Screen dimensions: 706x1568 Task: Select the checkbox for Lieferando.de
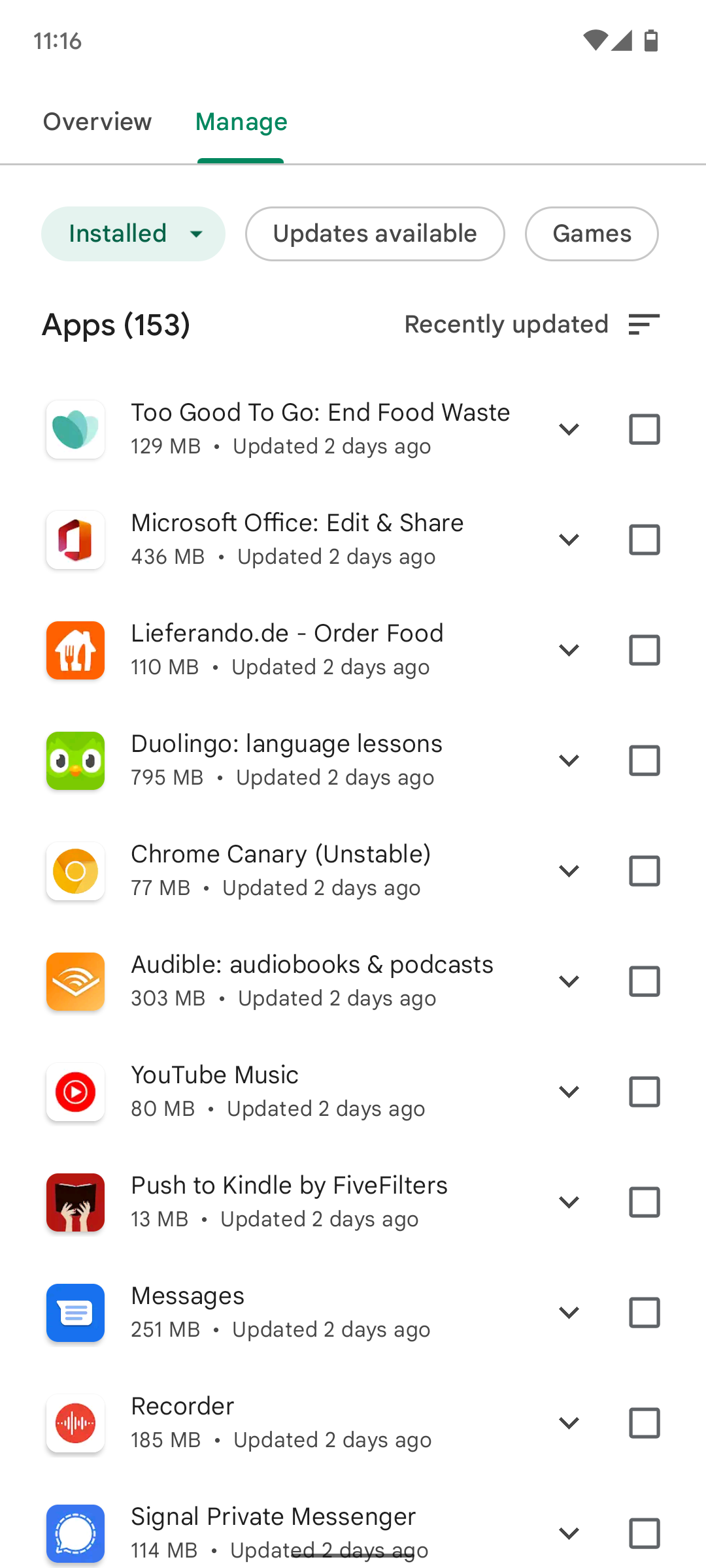point(645,650)
